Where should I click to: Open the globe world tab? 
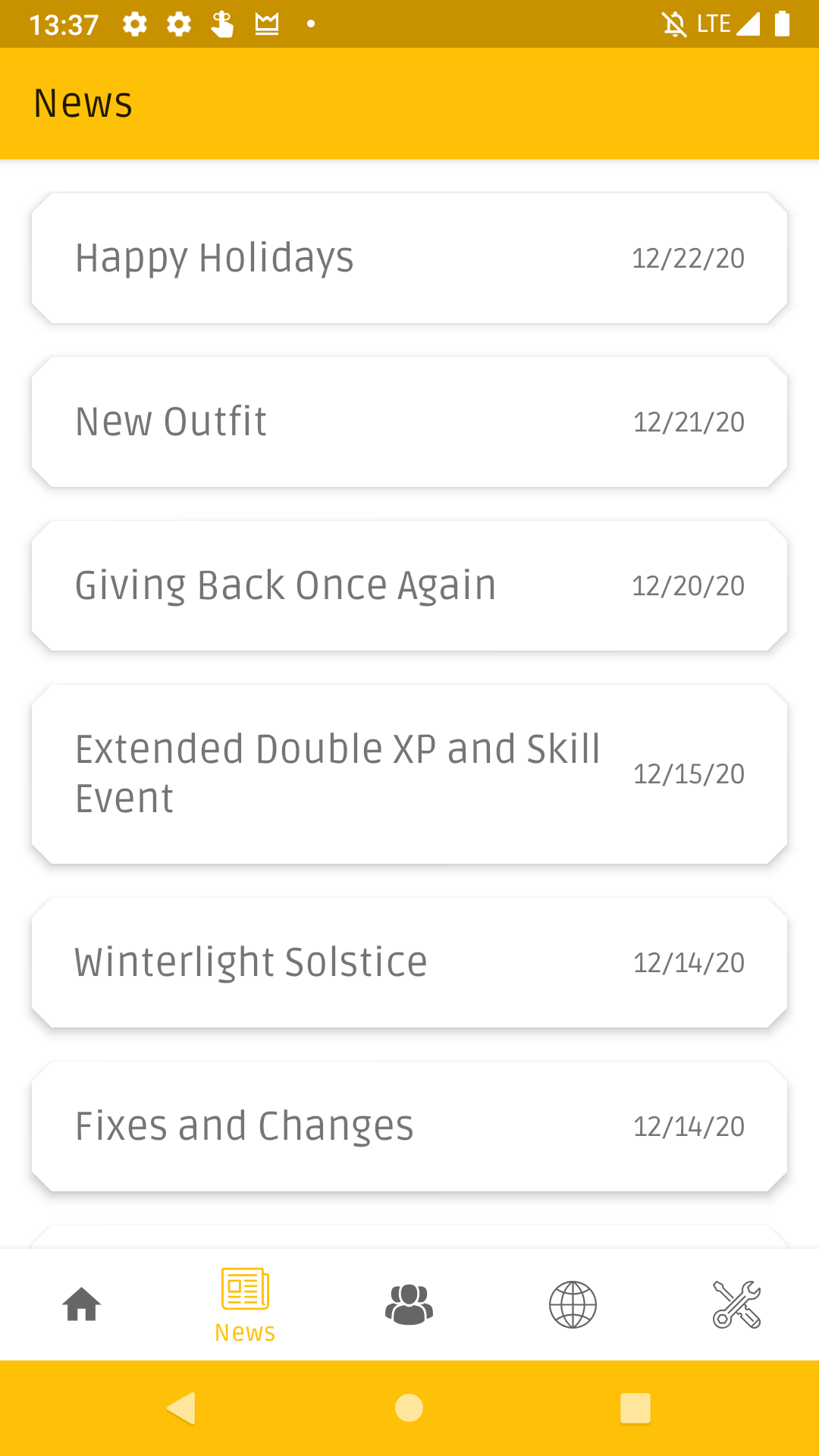573,1305
